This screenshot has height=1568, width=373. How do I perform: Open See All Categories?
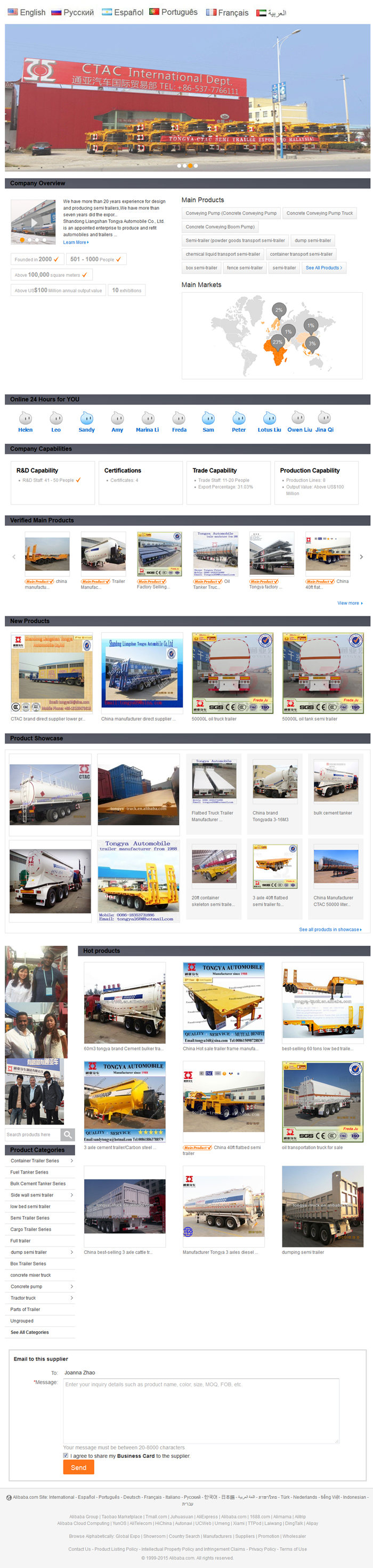(29, 1332)
